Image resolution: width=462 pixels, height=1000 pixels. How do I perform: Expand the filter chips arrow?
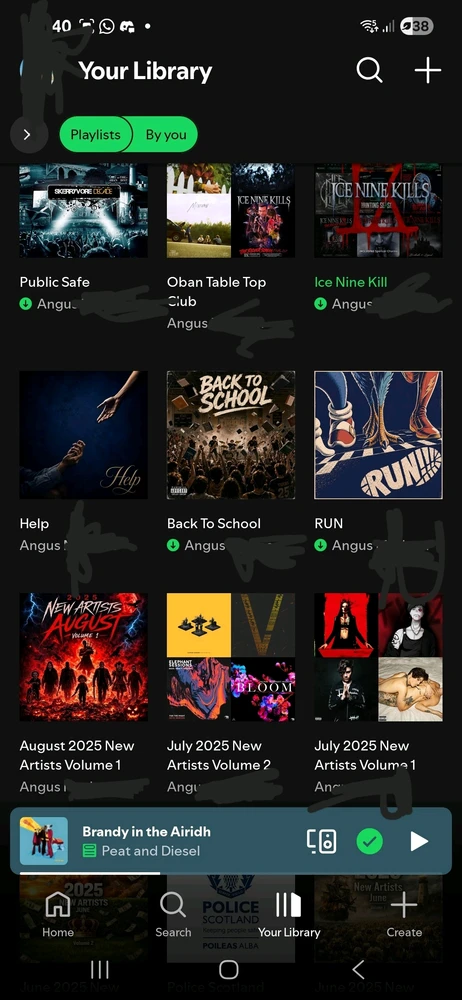pyautogui.click(x=27, y=135)
